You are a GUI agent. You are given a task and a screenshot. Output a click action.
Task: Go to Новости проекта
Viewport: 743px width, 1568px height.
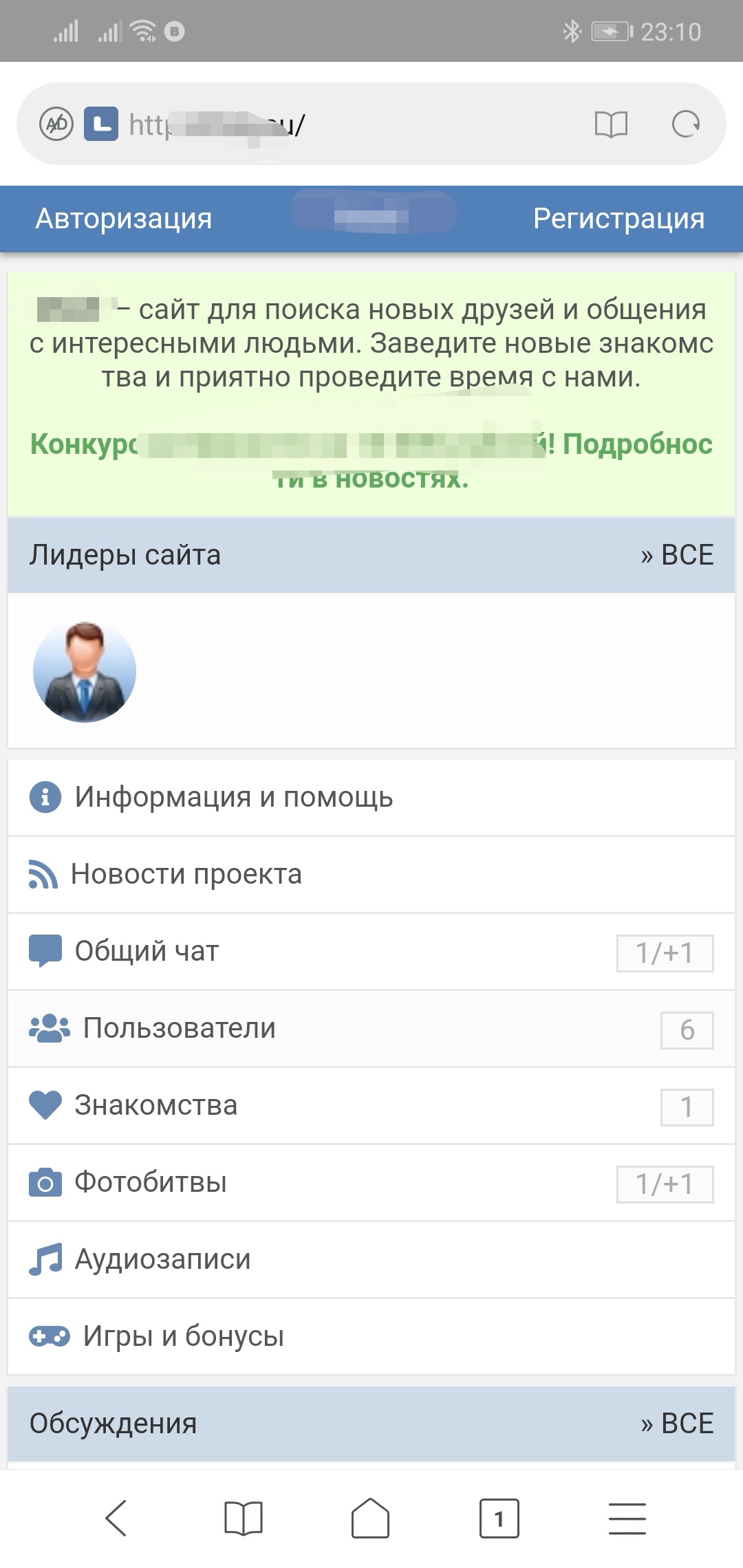[186, 874]
